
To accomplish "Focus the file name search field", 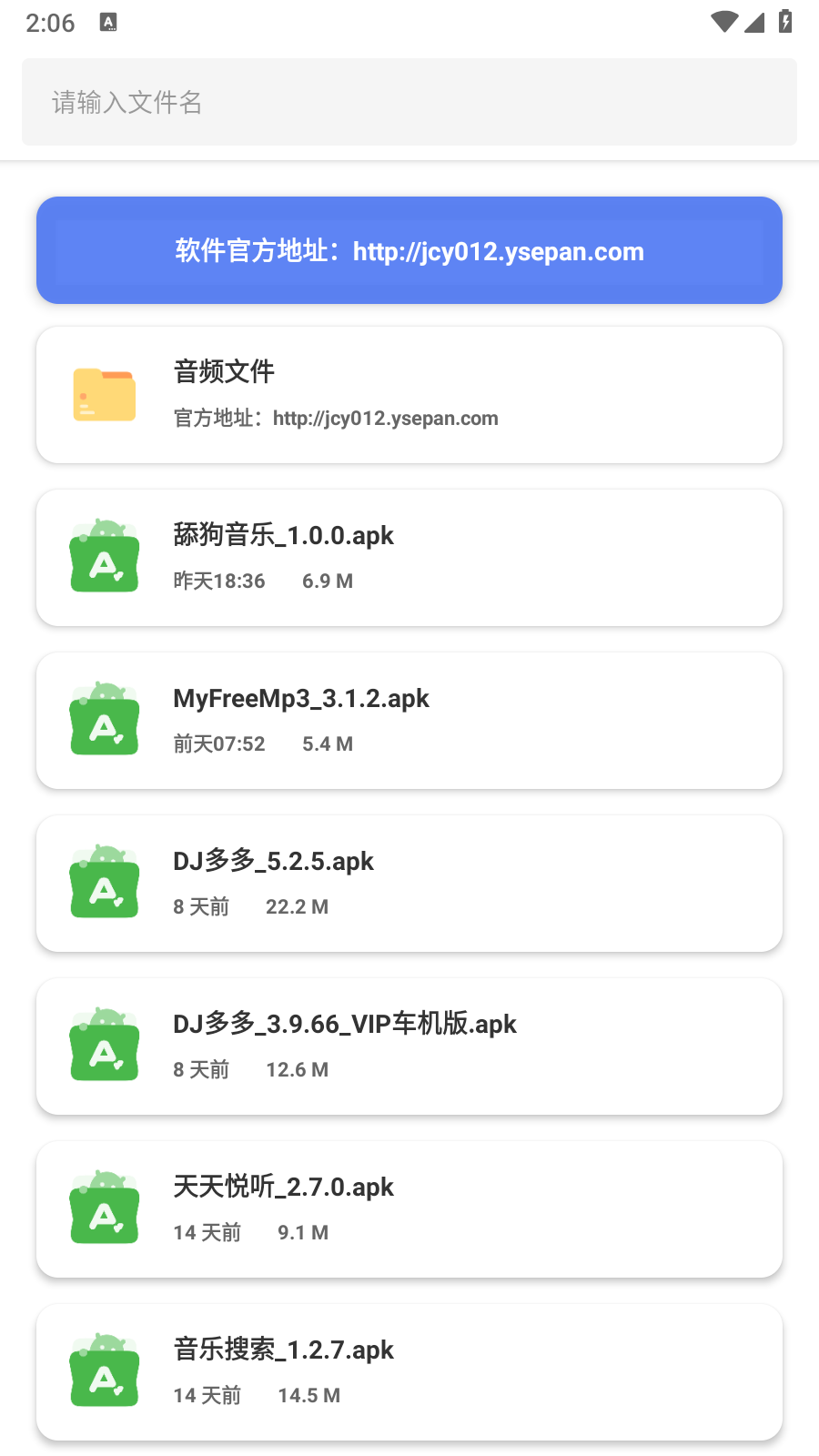I will [409, 102].
